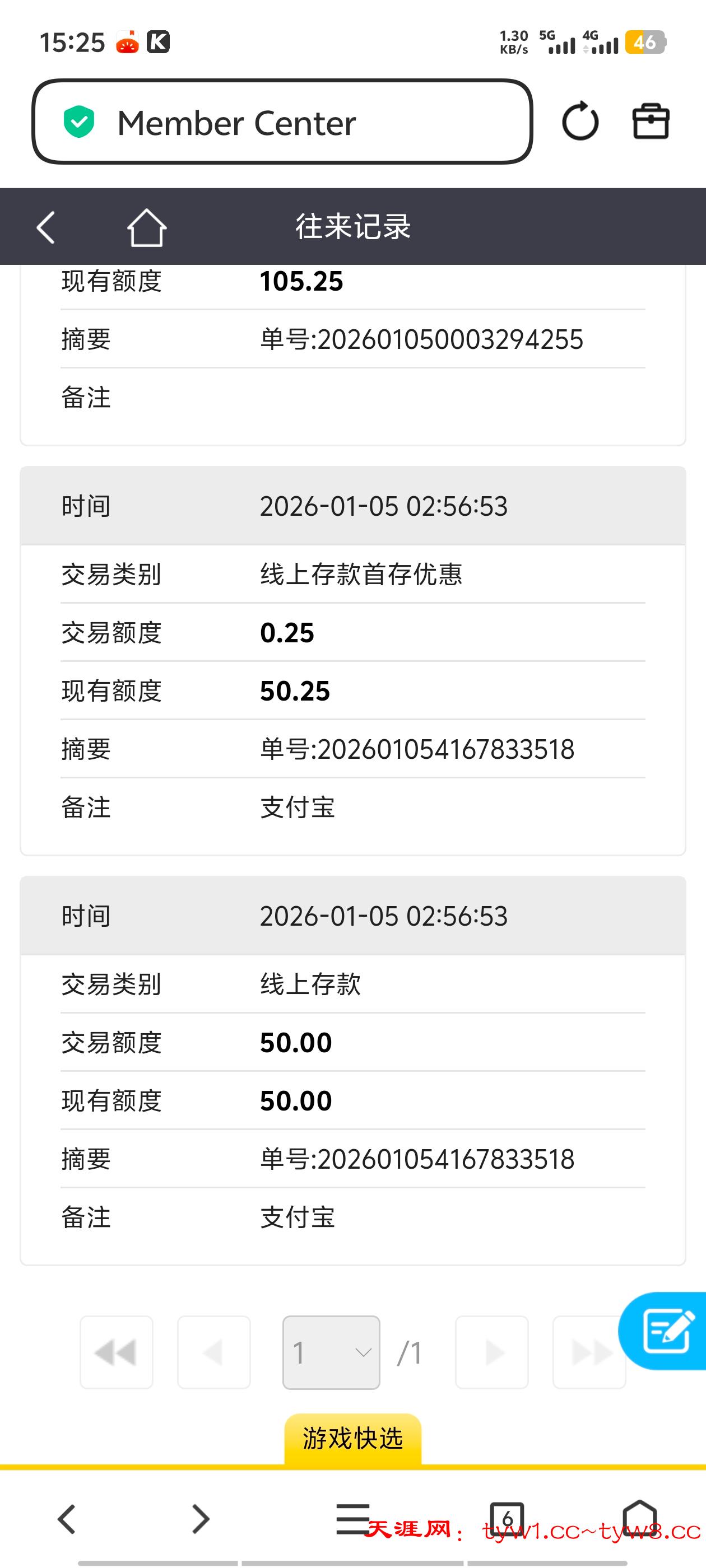Reload the current page
The height and width of the screenshot is (1568, 706).
pos(580,121)
